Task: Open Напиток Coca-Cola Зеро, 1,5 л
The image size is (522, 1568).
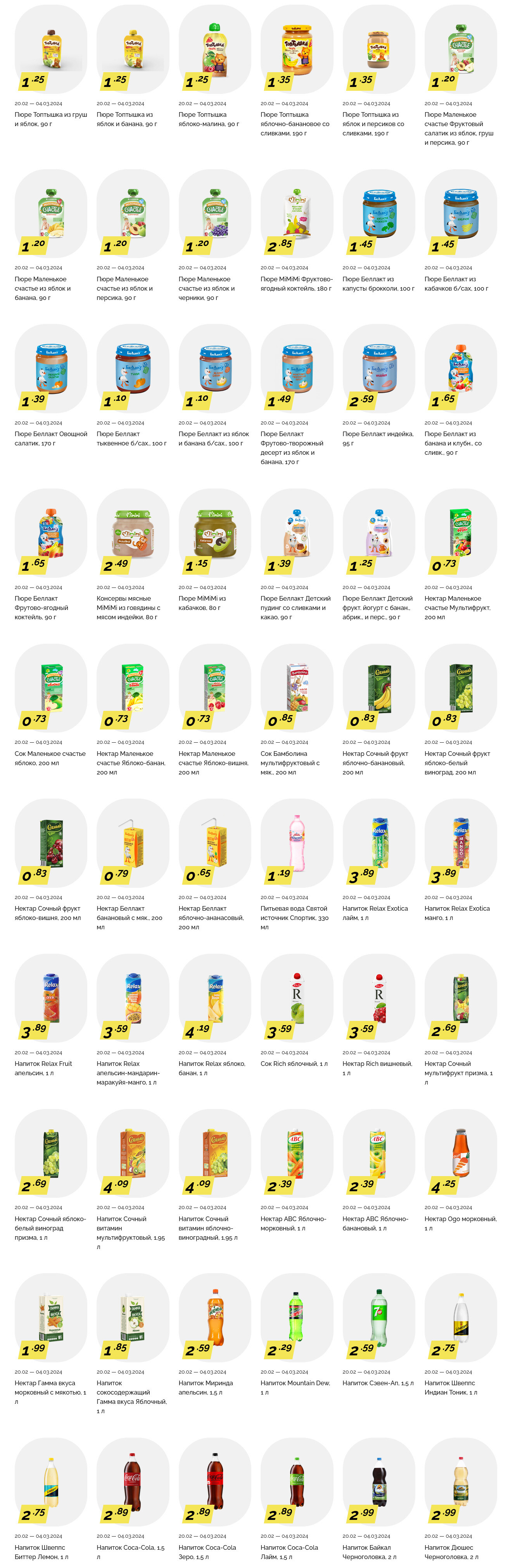Action: 215,1483
